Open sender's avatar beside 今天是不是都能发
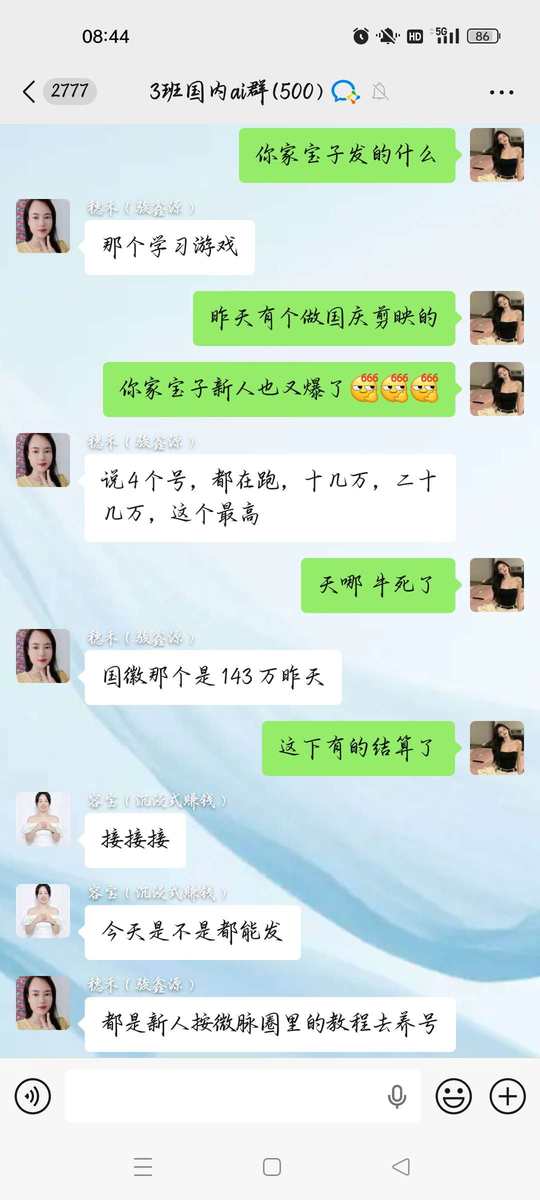540x1200 pixels. tap(43, 911)
